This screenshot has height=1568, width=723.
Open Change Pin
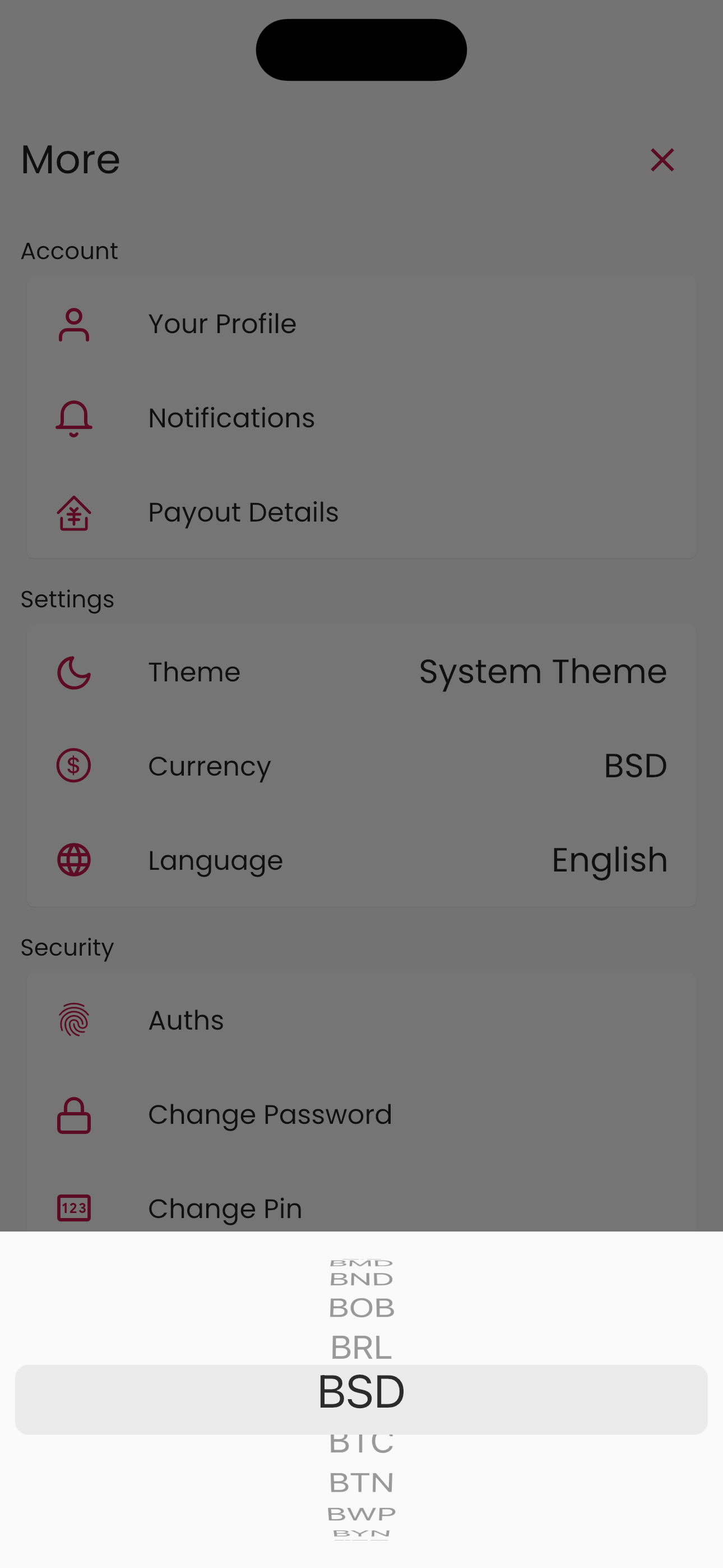coord(361,1209)
